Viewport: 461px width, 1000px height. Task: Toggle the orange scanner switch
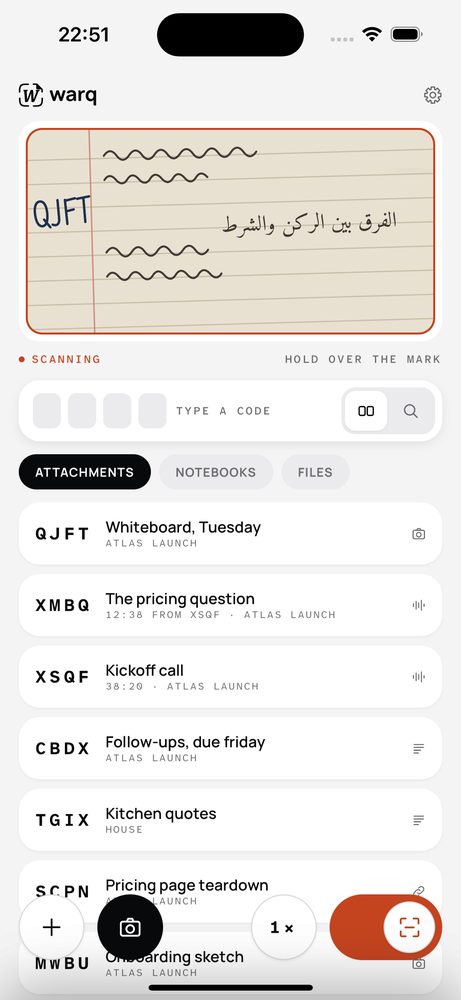pos(386,927)
